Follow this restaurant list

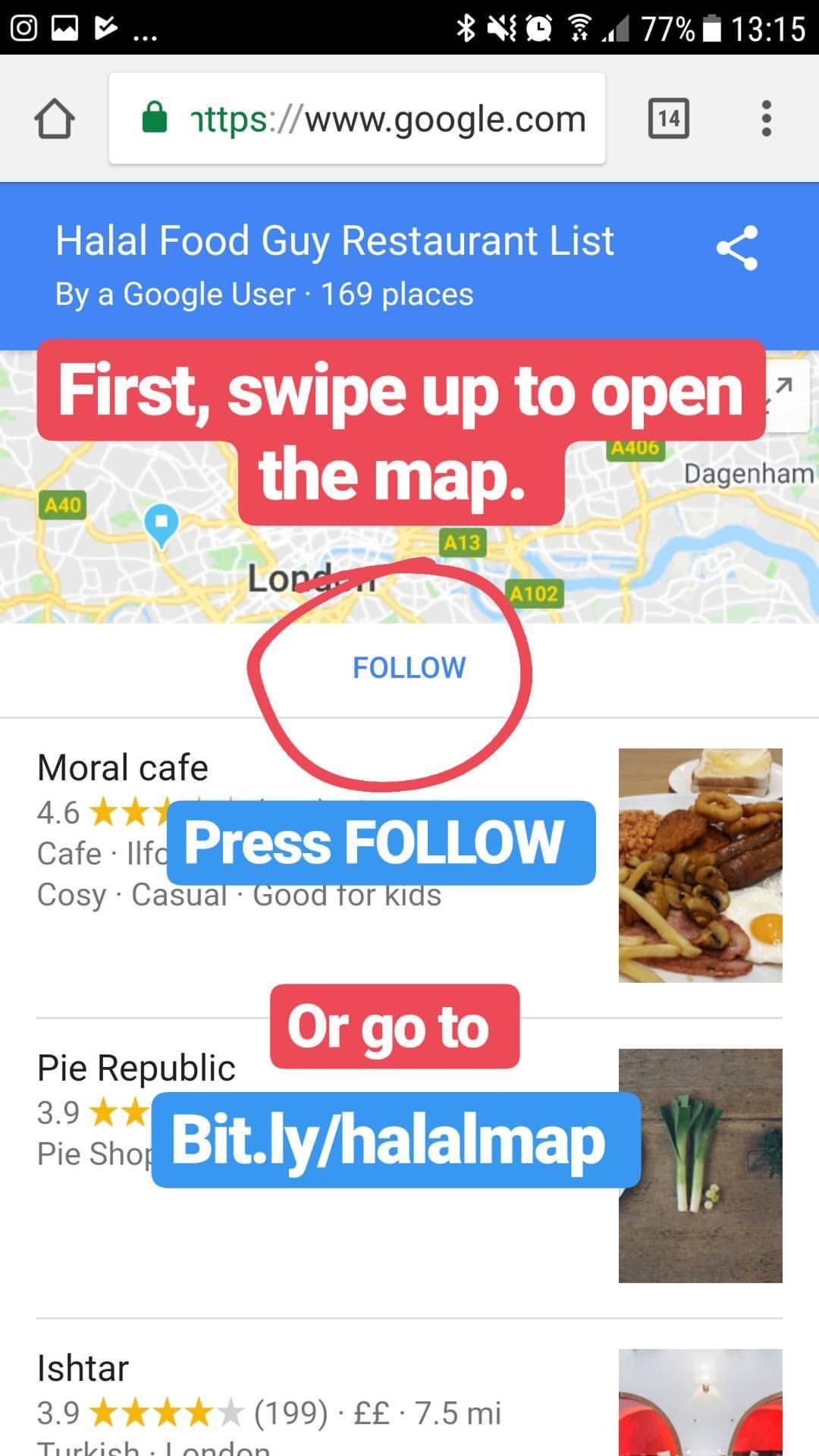click(409, 668)
